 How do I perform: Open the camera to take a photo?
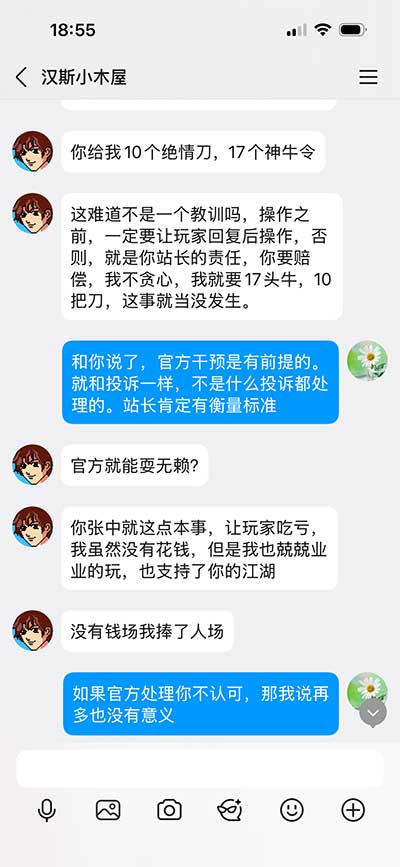(x=169, y=811)
